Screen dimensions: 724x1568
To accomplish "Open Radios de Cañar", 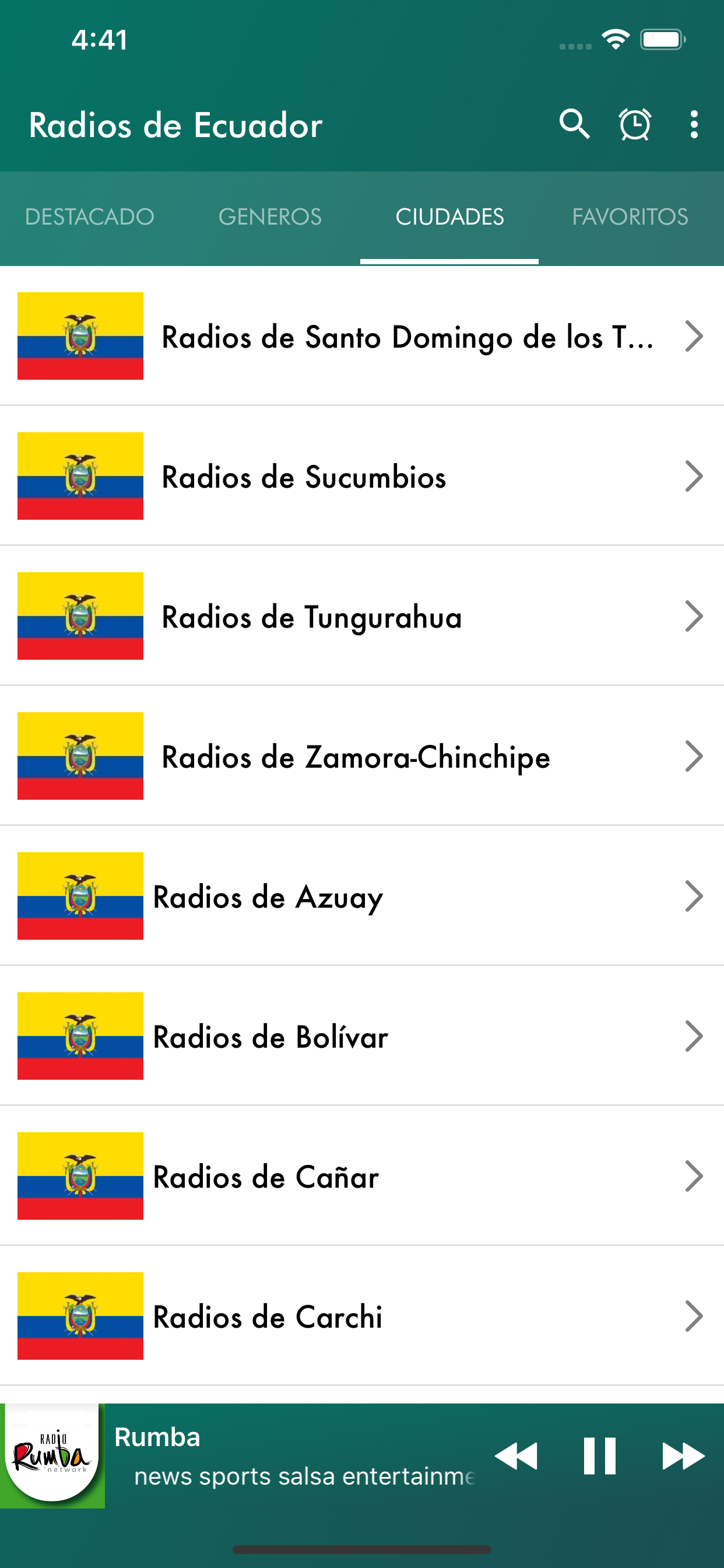I will point(362,1176).
